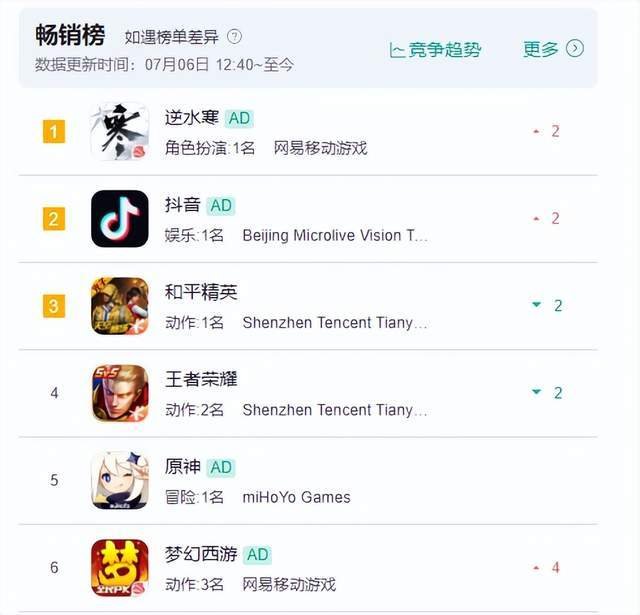Select 和平精英 in the ranking list
Image resolution: width=640 pixels, height=615 pixels.
(200, 292)
